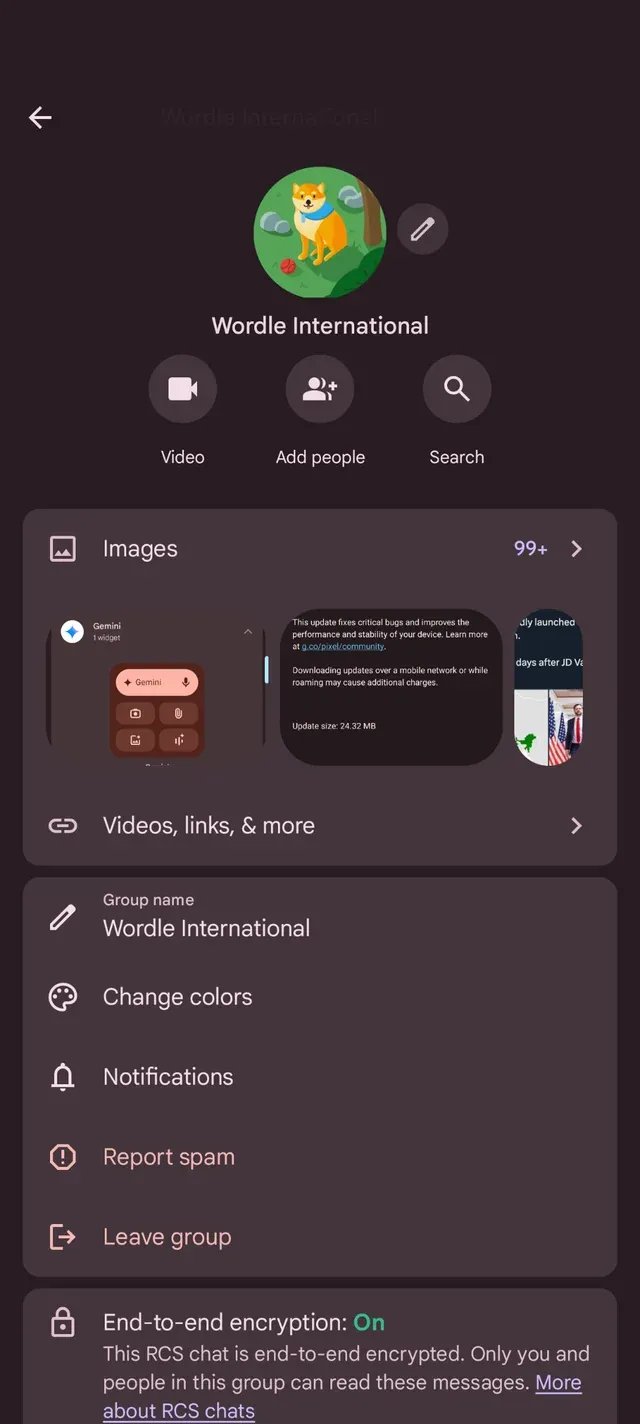
Task: Open the Images gallery row
Action: coord(320,549)
